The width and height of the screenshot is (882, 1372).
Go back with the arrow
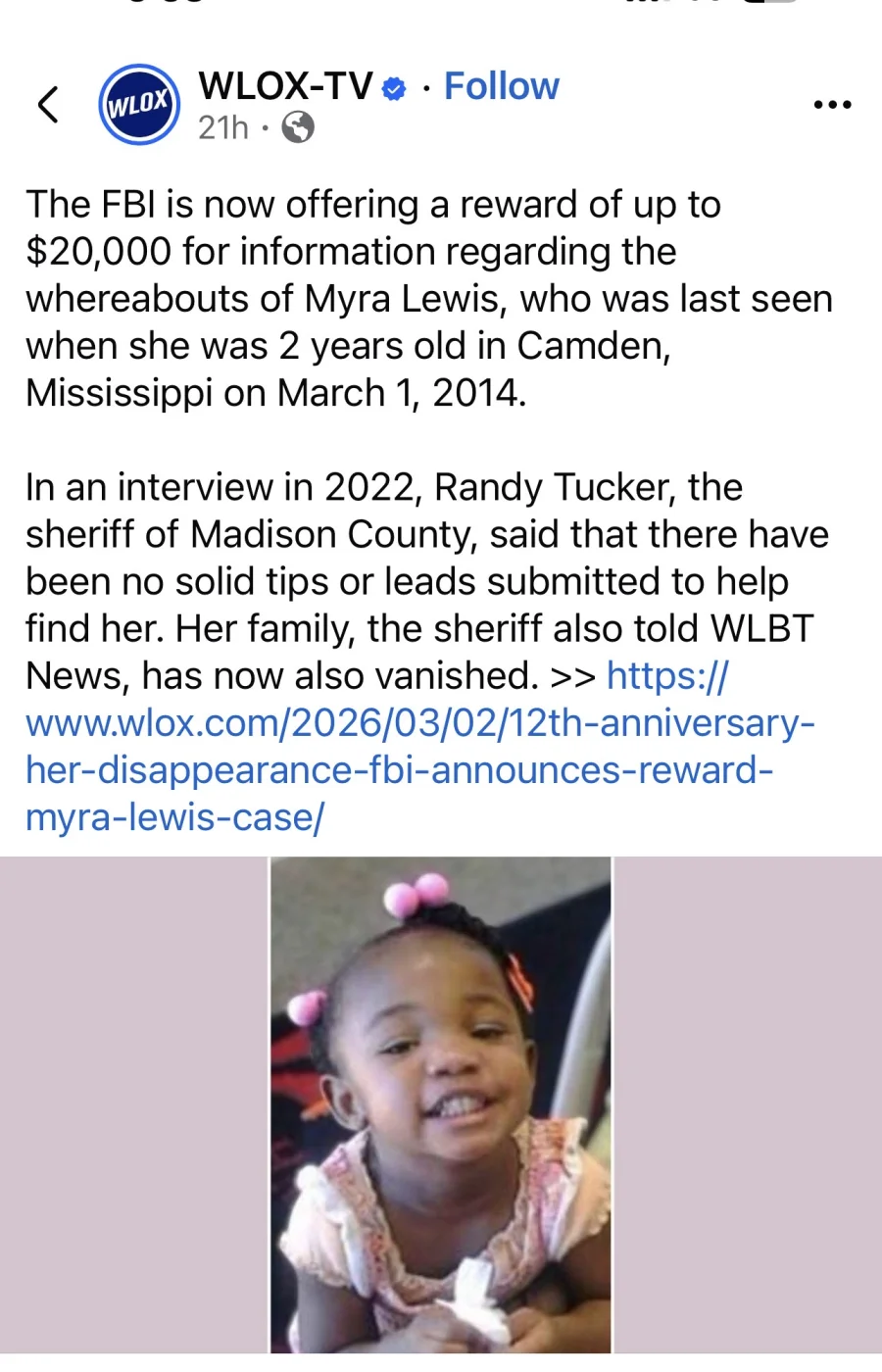click(48, 104)
